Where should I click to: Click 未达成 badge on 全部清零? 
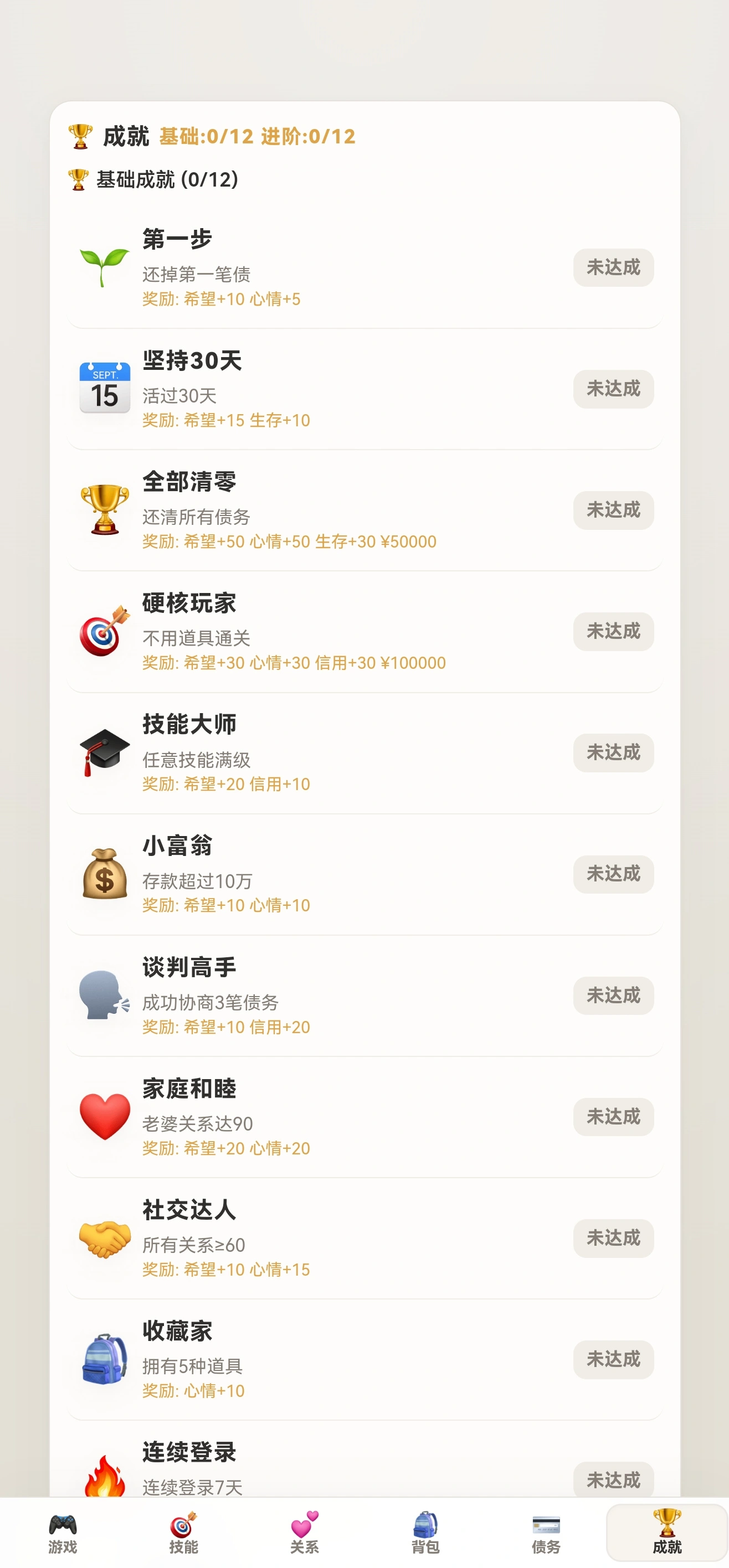(613, 510)
